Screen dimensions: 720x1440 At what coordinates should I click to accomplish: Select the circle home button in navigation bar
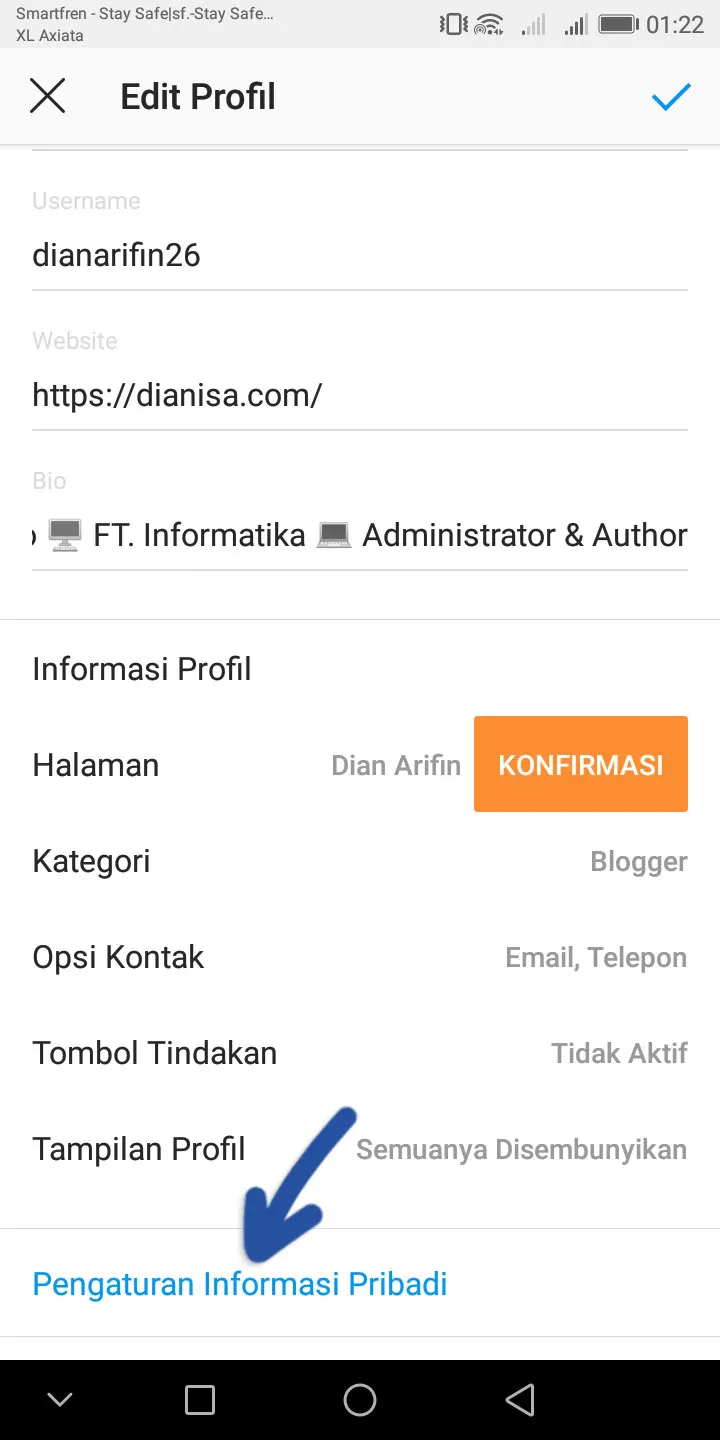(x=360, y=1400)
